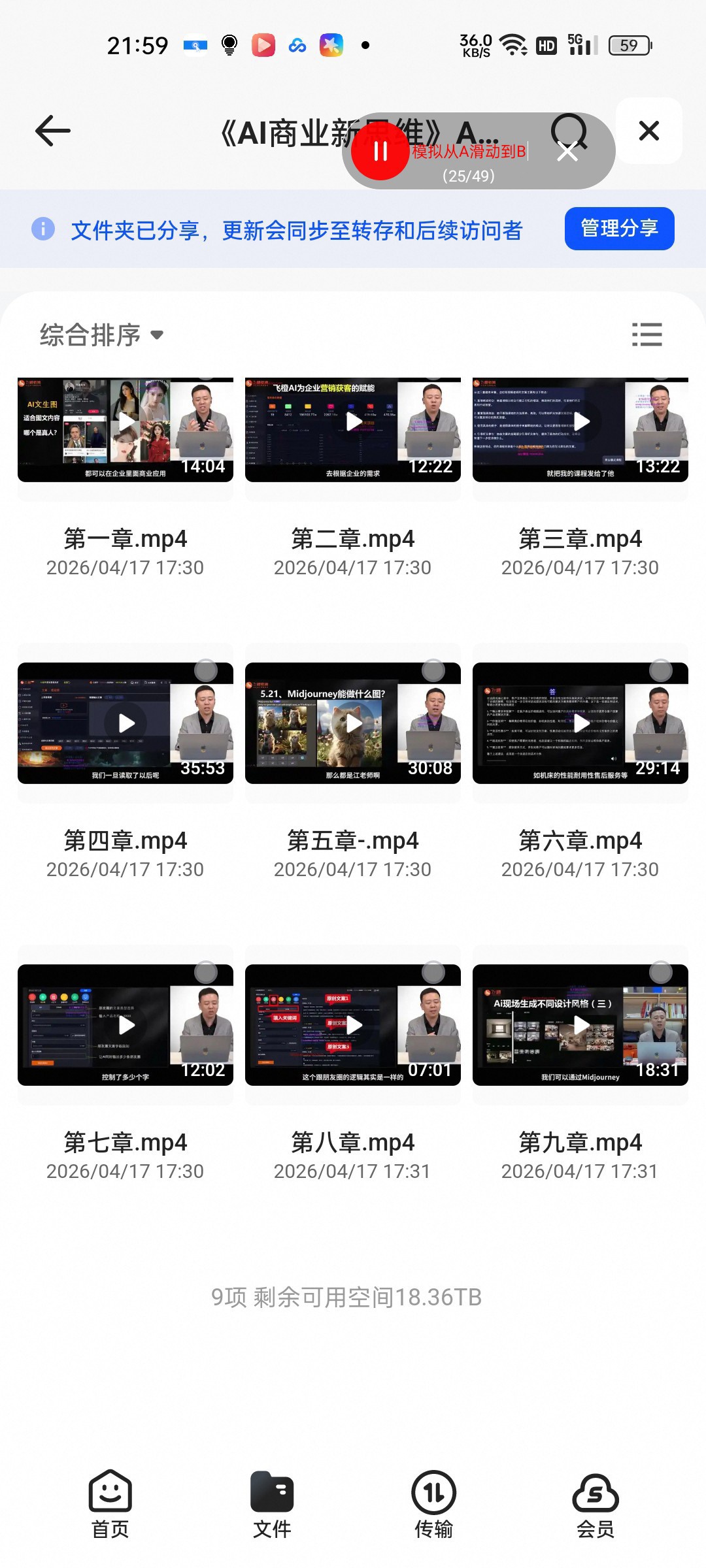Open the 第三章.mp4 file

click(580, 430)
